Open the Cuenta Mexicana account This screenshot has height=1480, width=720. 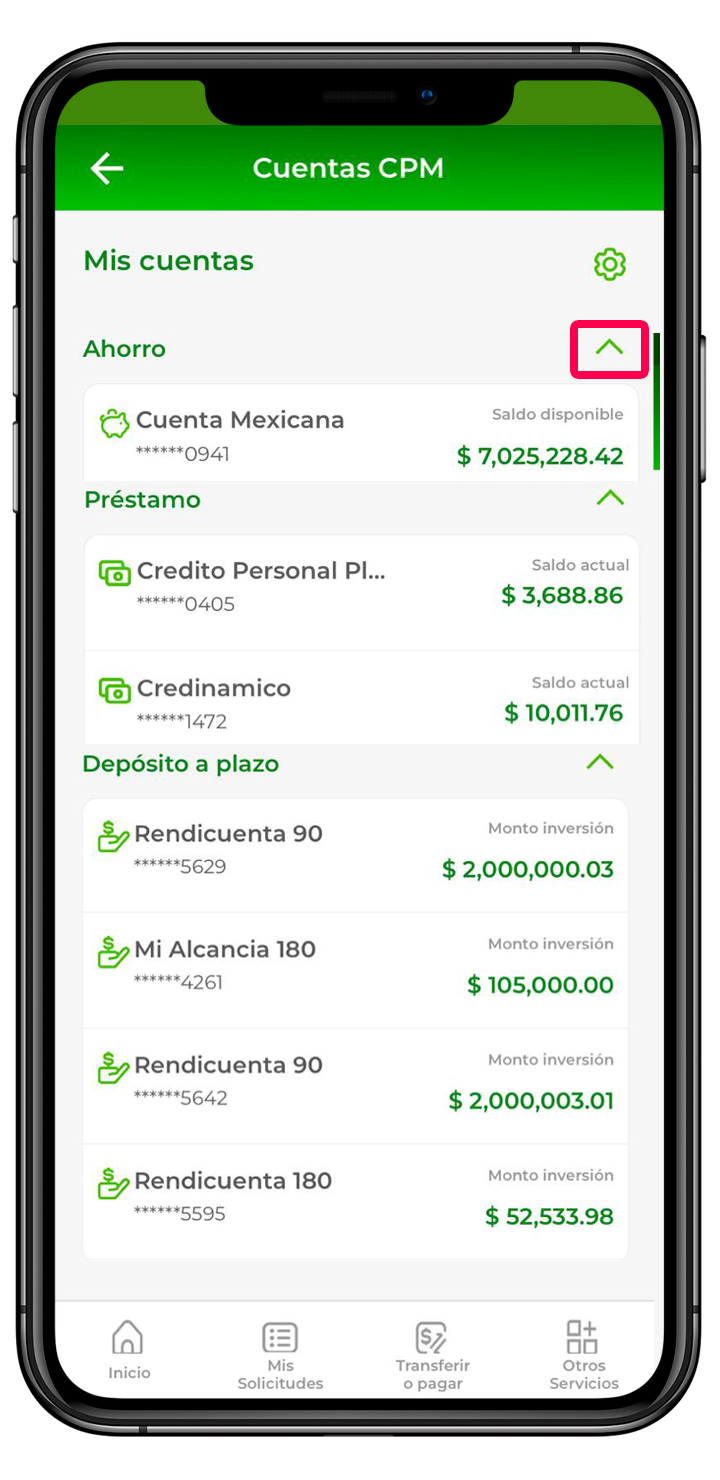[360, 436]
